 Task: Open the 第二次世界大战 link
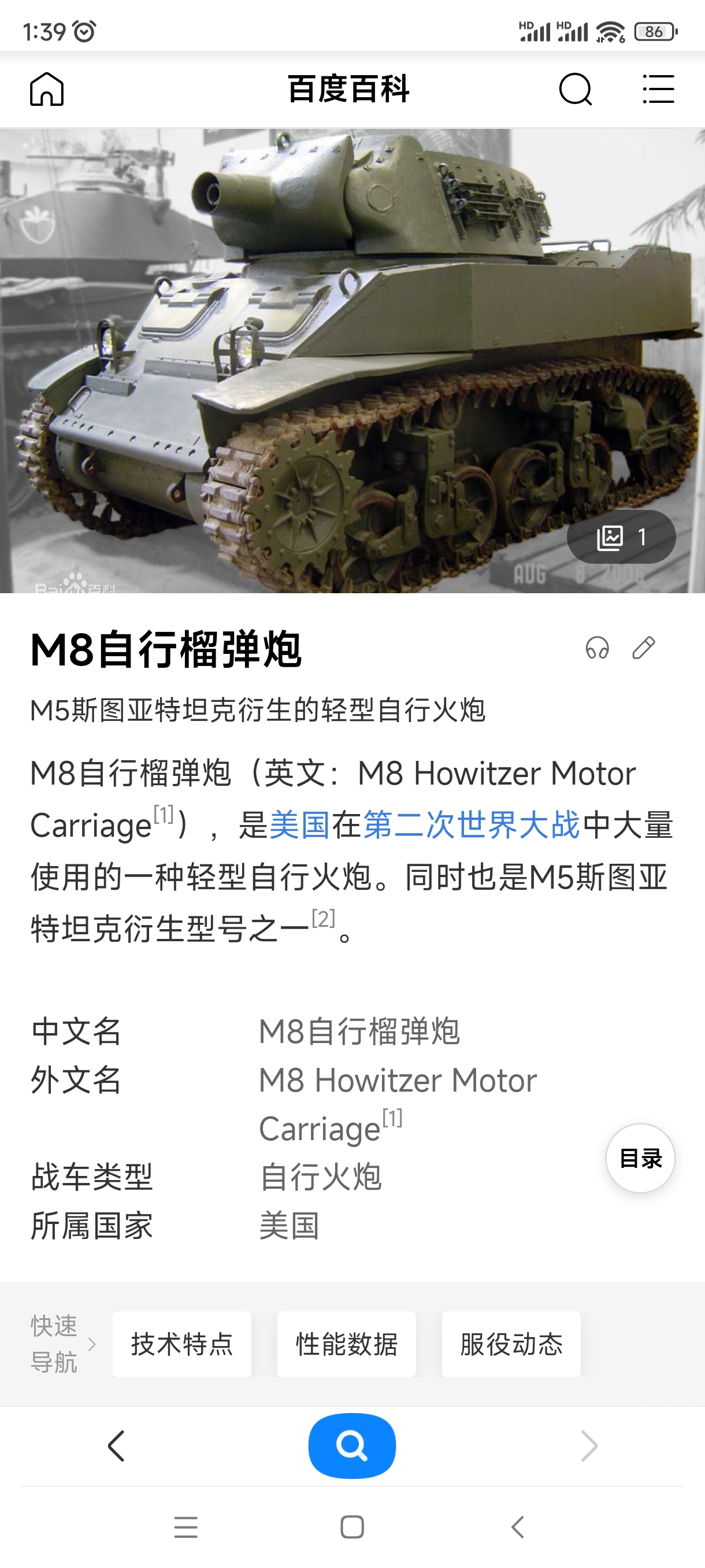pos(472,826)
